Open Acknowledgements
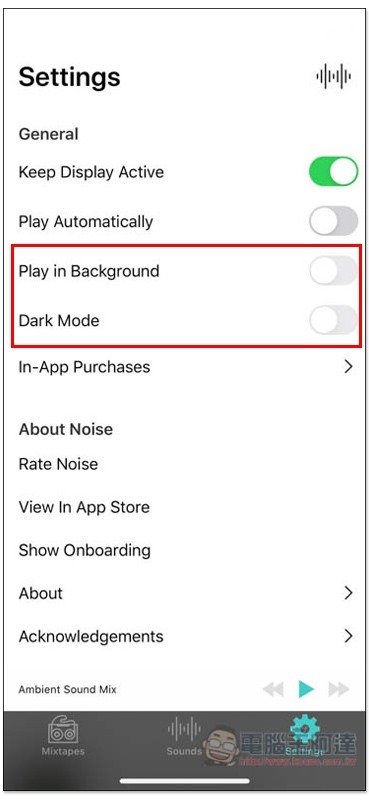Image resolution: width=369 pixels, height=800 pixels. (186, 636)
